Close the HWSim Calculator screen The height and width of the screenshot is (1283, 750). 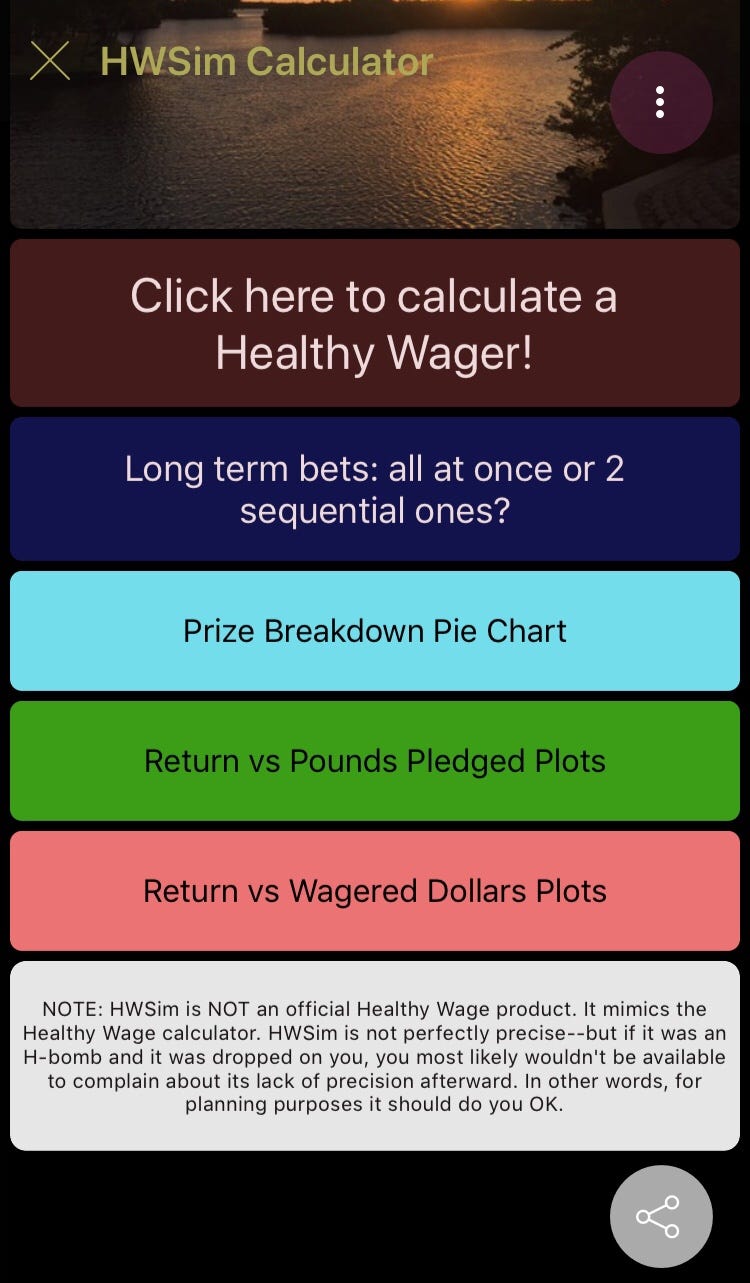[50, 61]
